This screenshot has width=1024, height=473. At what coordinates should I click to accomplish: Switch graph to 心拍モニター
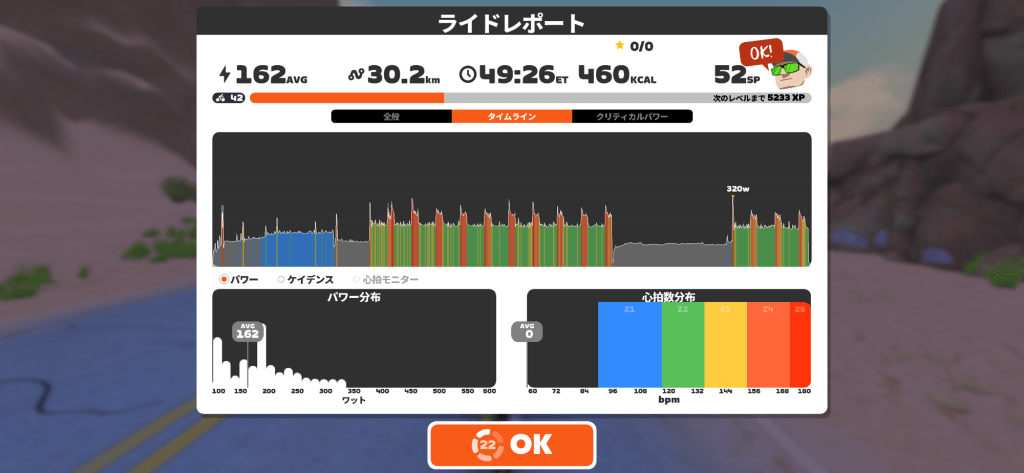click(386, 280)
